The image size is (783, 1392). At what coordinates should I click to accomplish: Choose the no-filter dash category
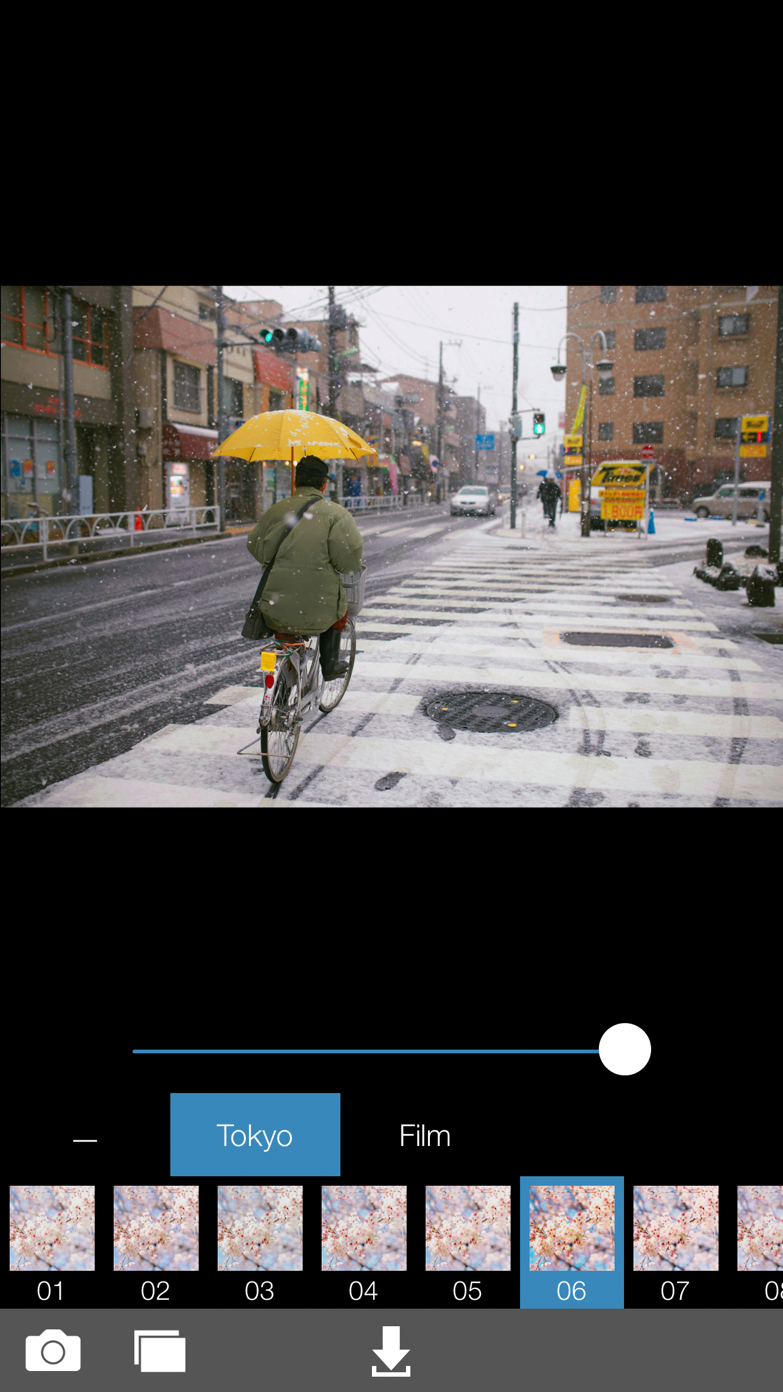click(85, 1137)
